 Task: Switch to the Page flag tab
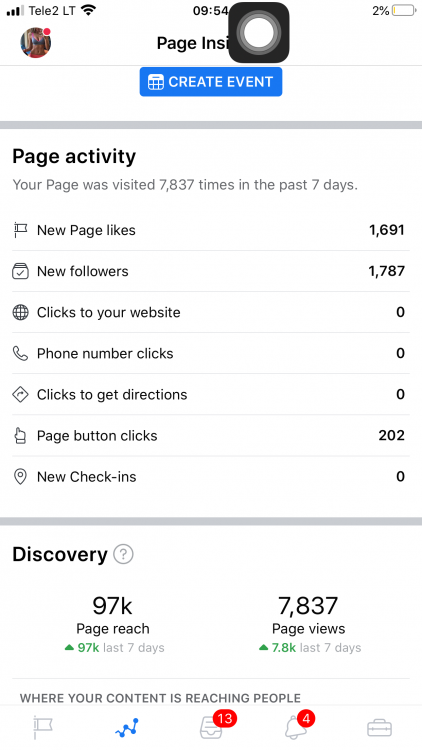43,728
